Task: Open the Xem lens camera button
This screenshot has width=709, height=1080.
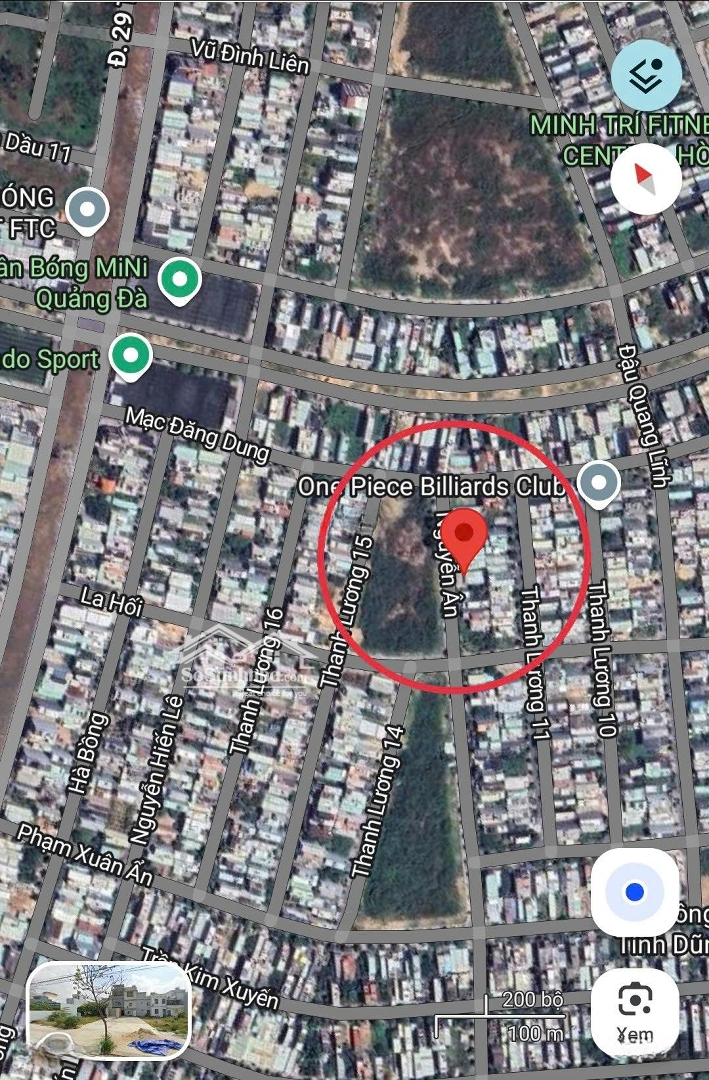Action: 635,1012
